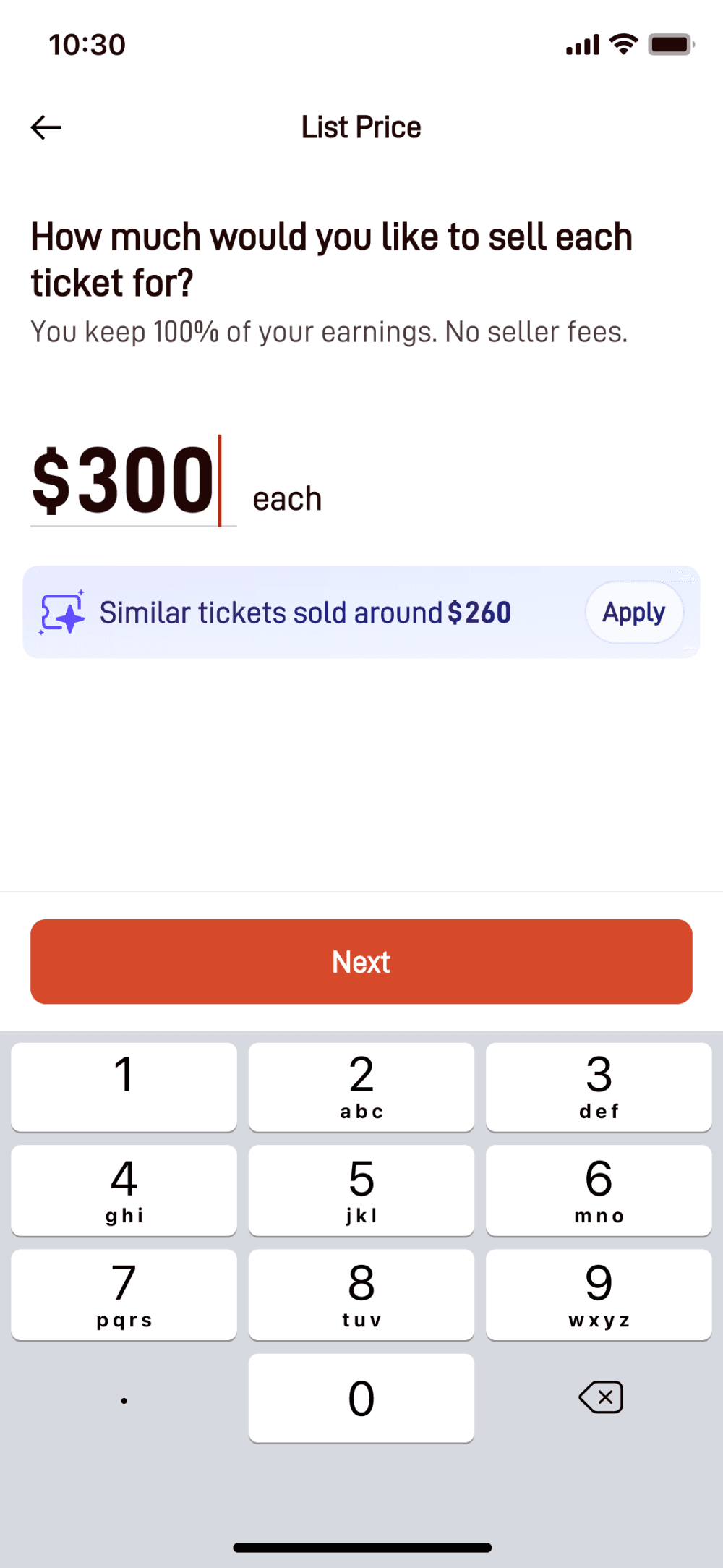Enter digit 5 on the keypad

pos(361,1190)
